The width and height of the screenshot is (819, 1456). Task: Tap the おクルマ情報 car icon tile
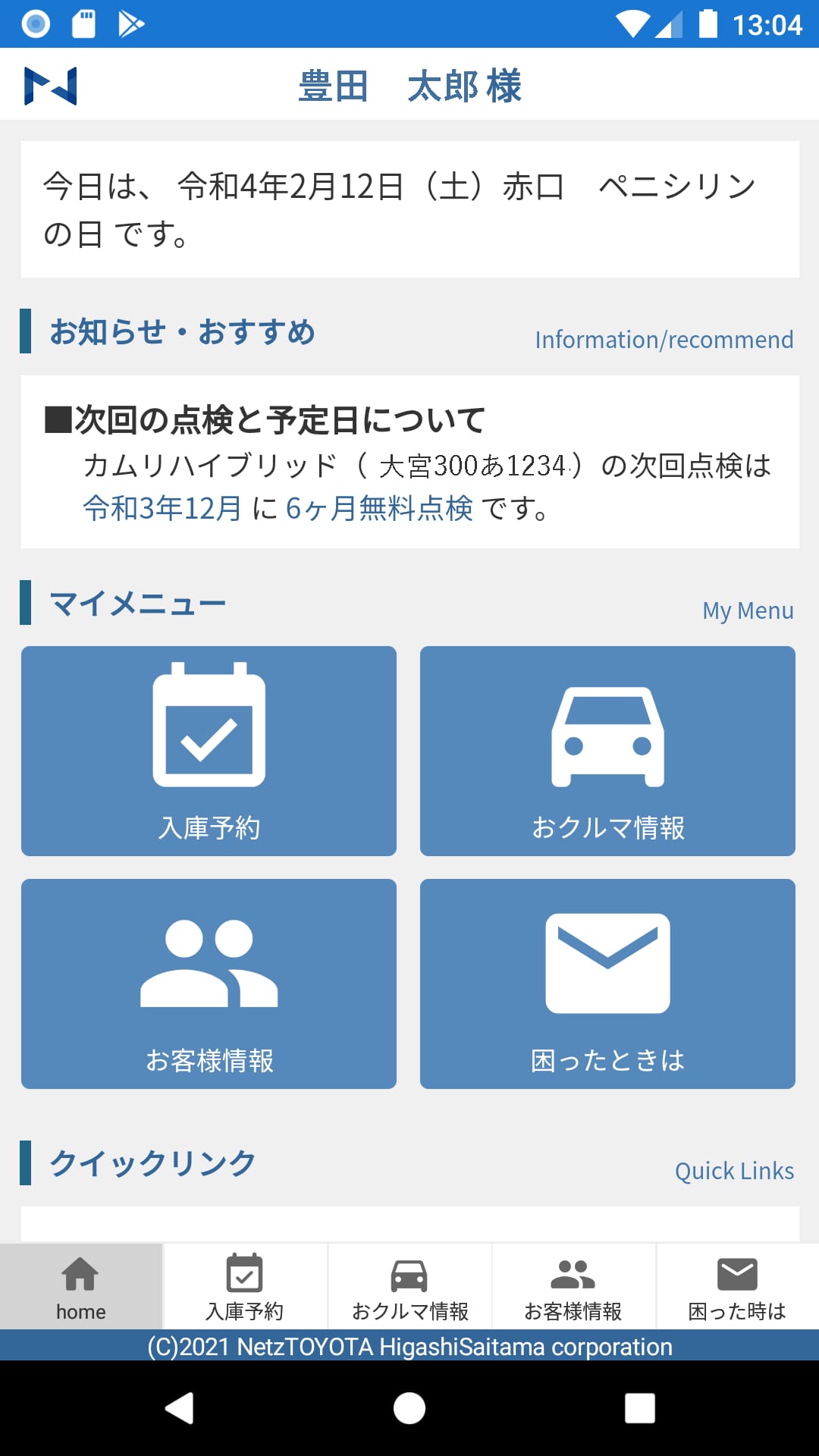[608, 751]
